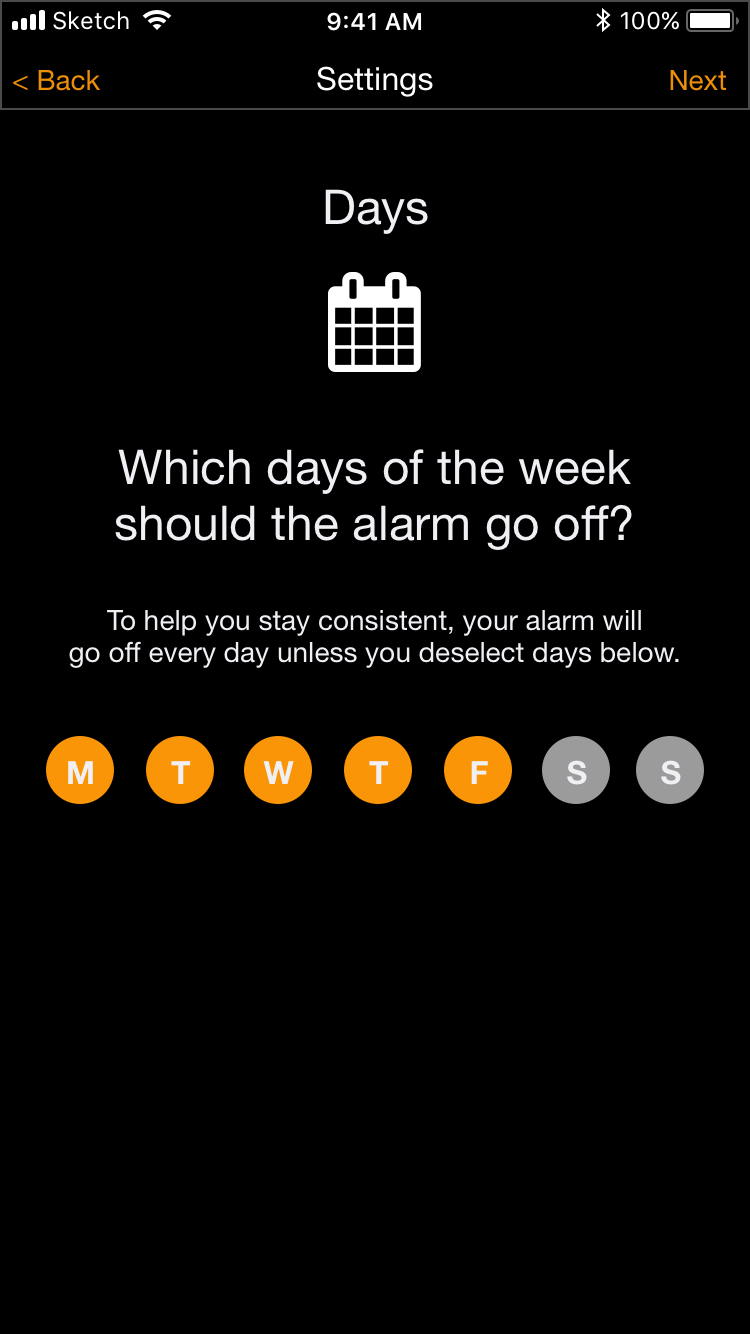Disable the Thursday alarm day

point(378,771)
